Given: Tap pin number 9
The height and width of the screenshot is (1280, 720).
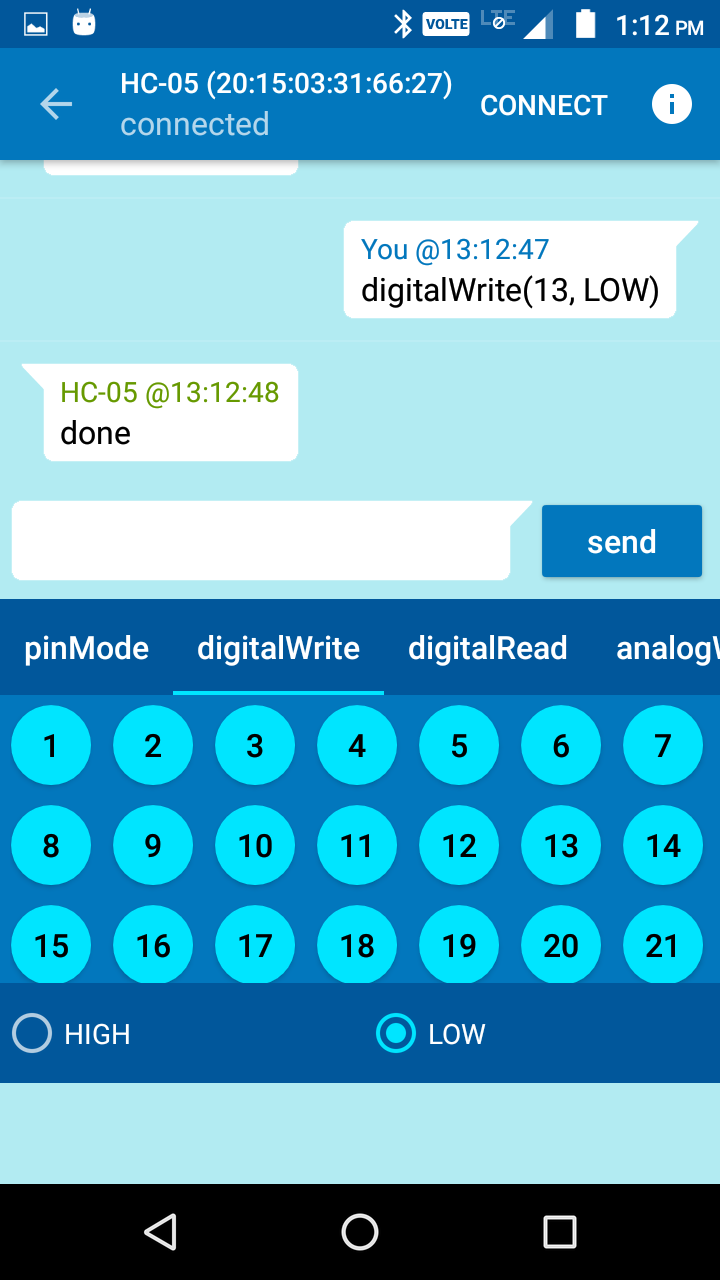Looking at the screenshot, I should coord(153,846).
